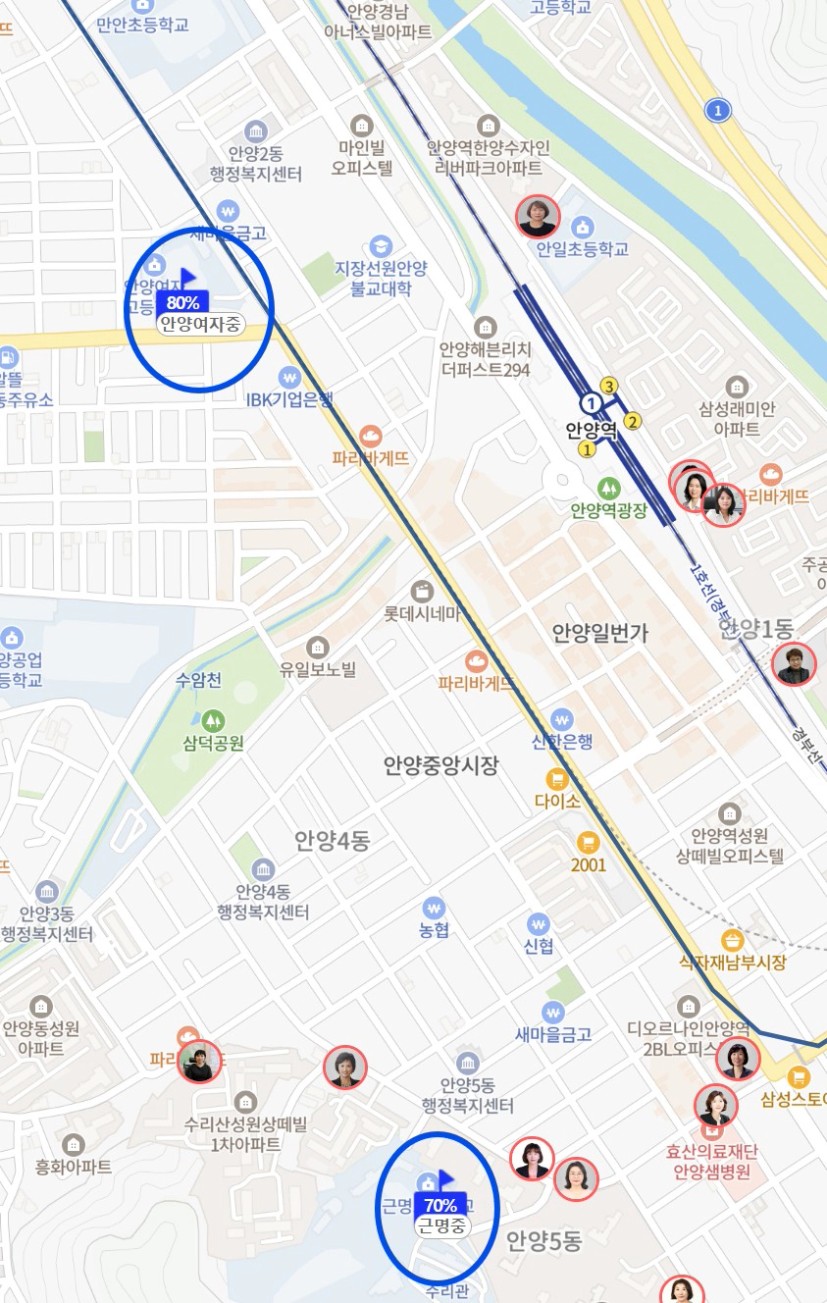Open the 안양여자중 80% flag marker
The height and width of the screenshot is (1303, 827).
[x=183, y=302]
